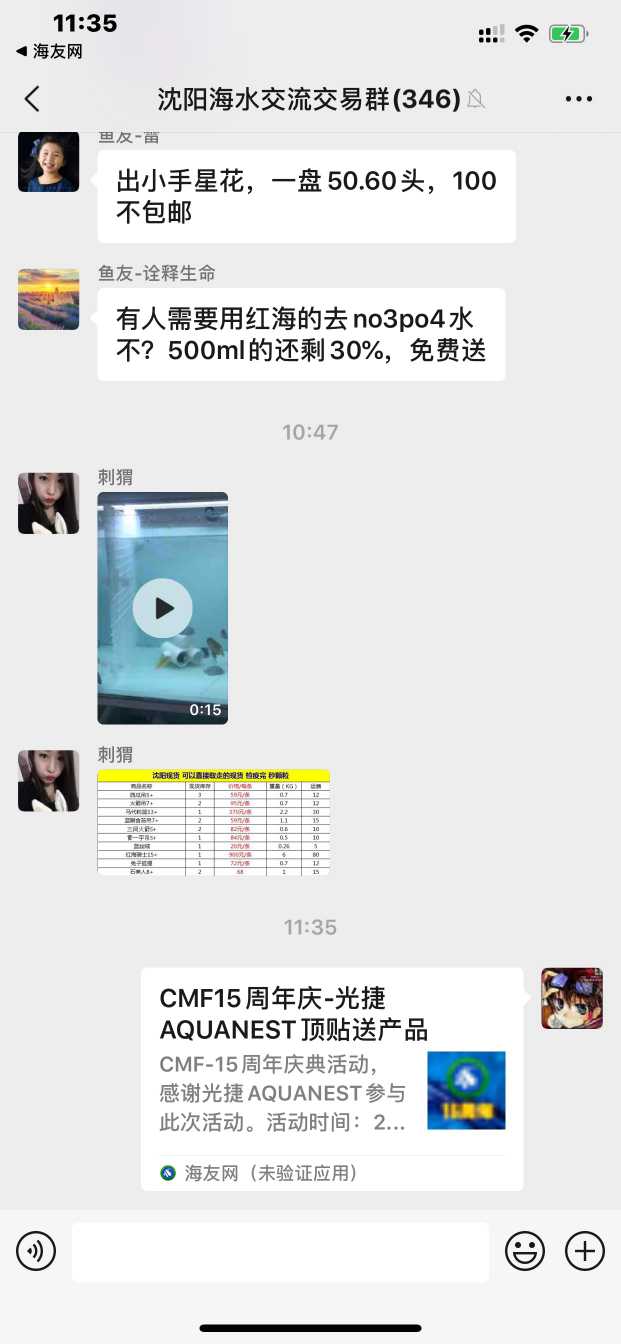Open the price table image from 刺猬
The height and width of the screenshot is (1344, 621).
213,821
